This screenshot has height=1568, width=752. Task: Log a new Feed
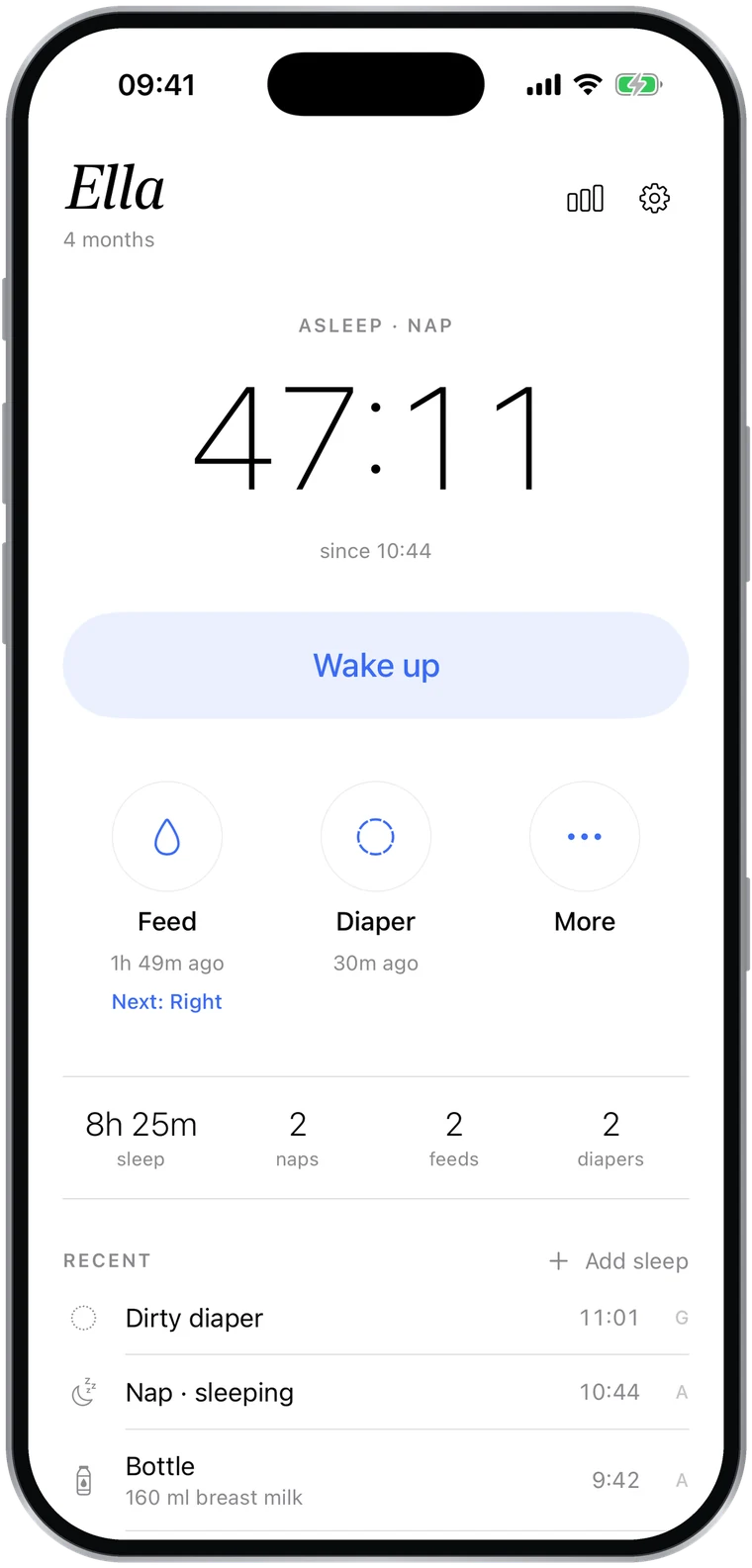167,837
